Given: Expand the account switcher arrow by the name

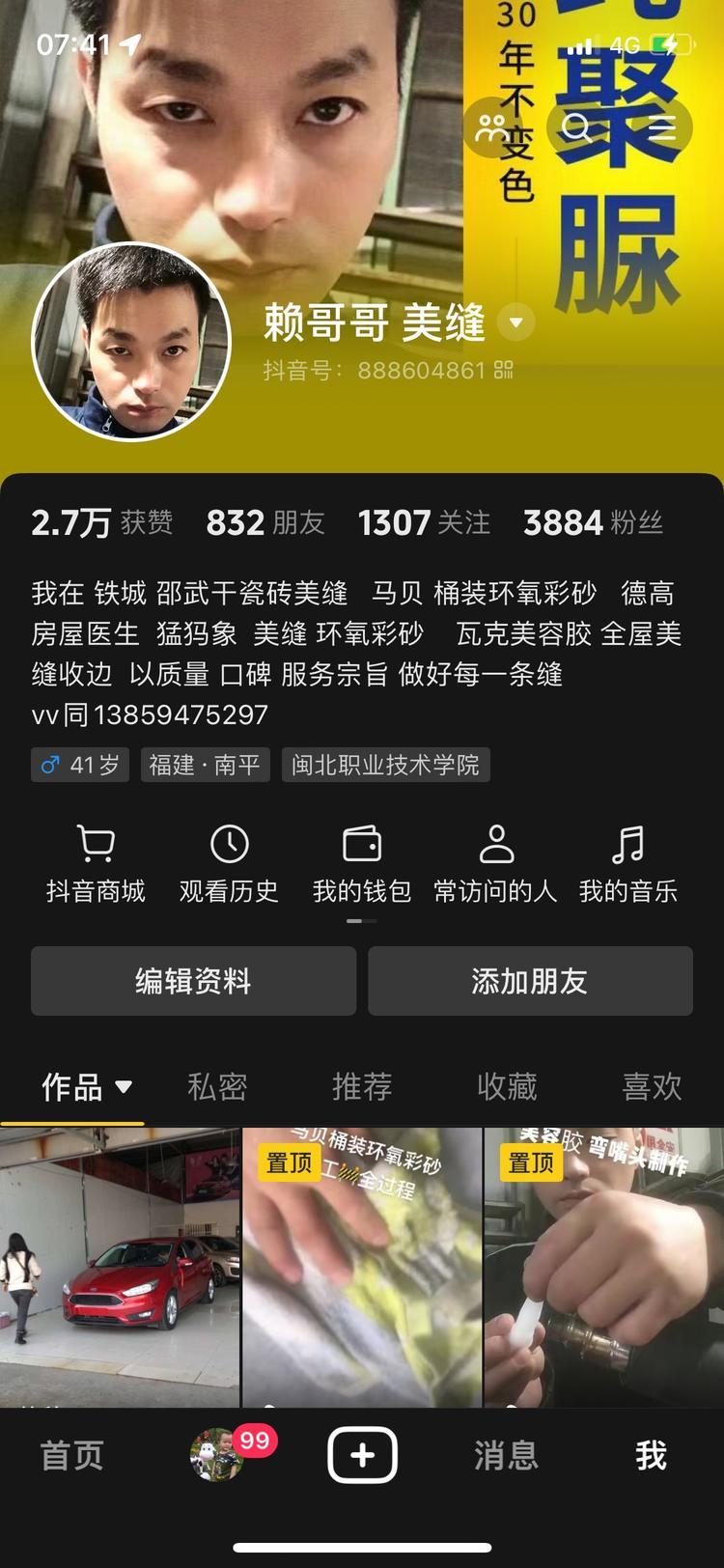Looking at the screenshot, I should pyautogui.click(x=516, y=322).
